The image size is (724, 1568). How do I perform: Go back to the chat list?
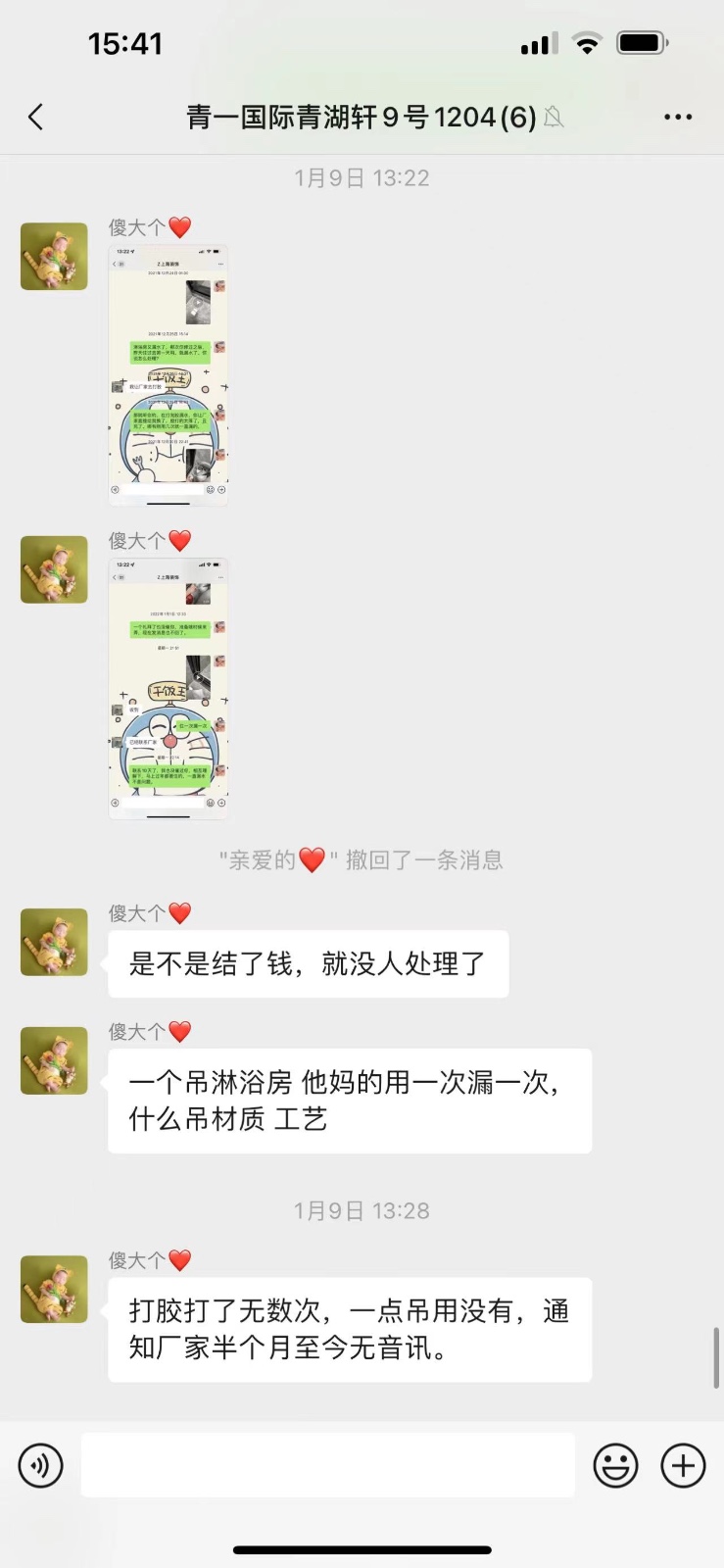[36, 118]
